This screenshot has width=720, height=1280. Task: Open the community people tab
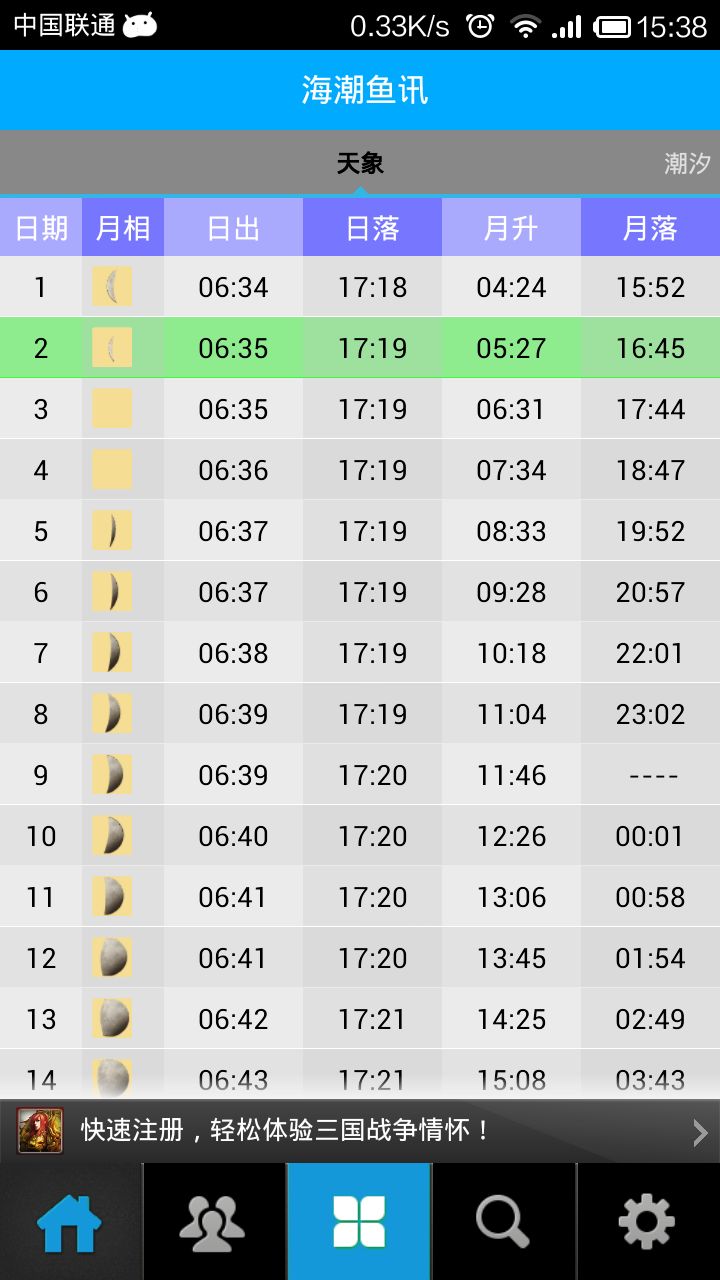214,1222
